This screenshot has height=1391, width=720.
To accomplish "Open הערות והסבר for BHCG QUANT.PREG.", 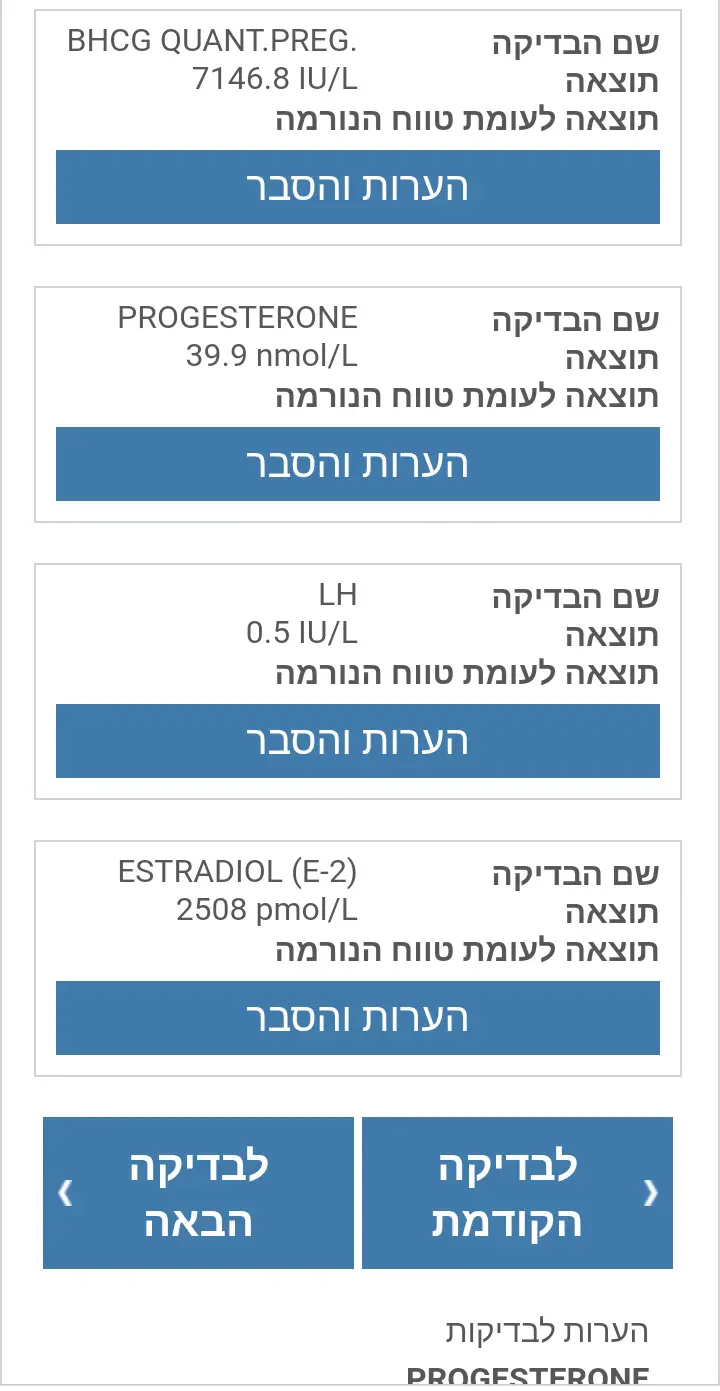I will click(x=358, y=187).
